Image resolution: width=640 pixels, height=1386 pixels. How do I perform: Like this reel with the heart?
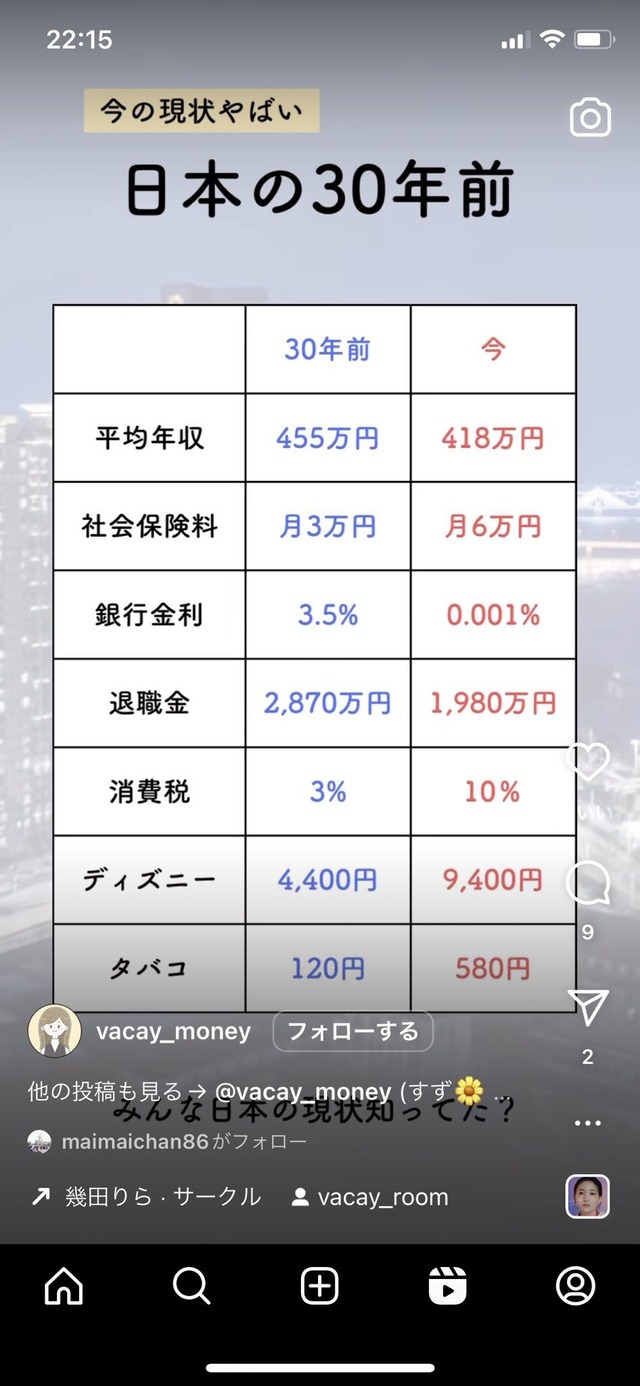[588, 762]
